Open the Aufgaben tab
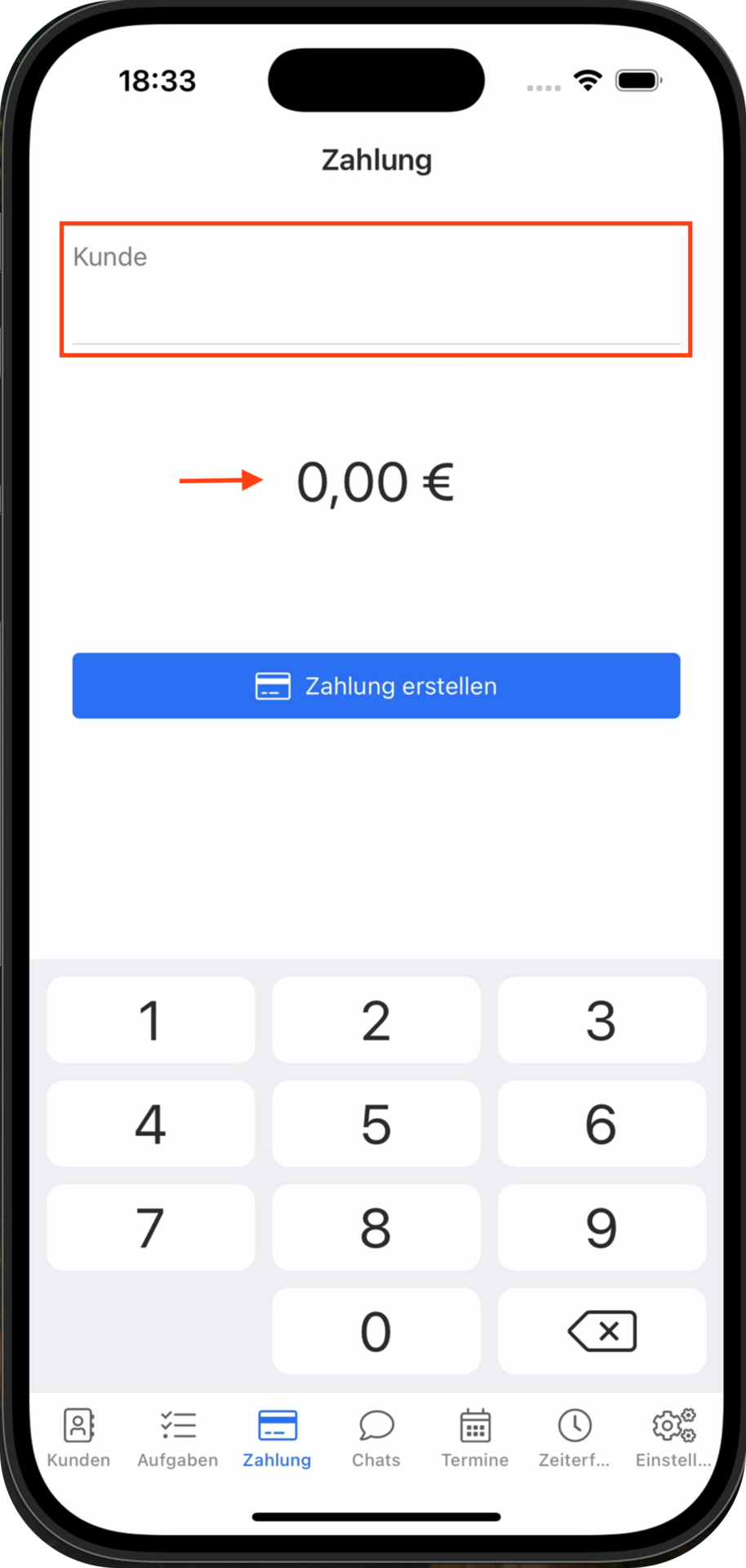 [177, 1439]
